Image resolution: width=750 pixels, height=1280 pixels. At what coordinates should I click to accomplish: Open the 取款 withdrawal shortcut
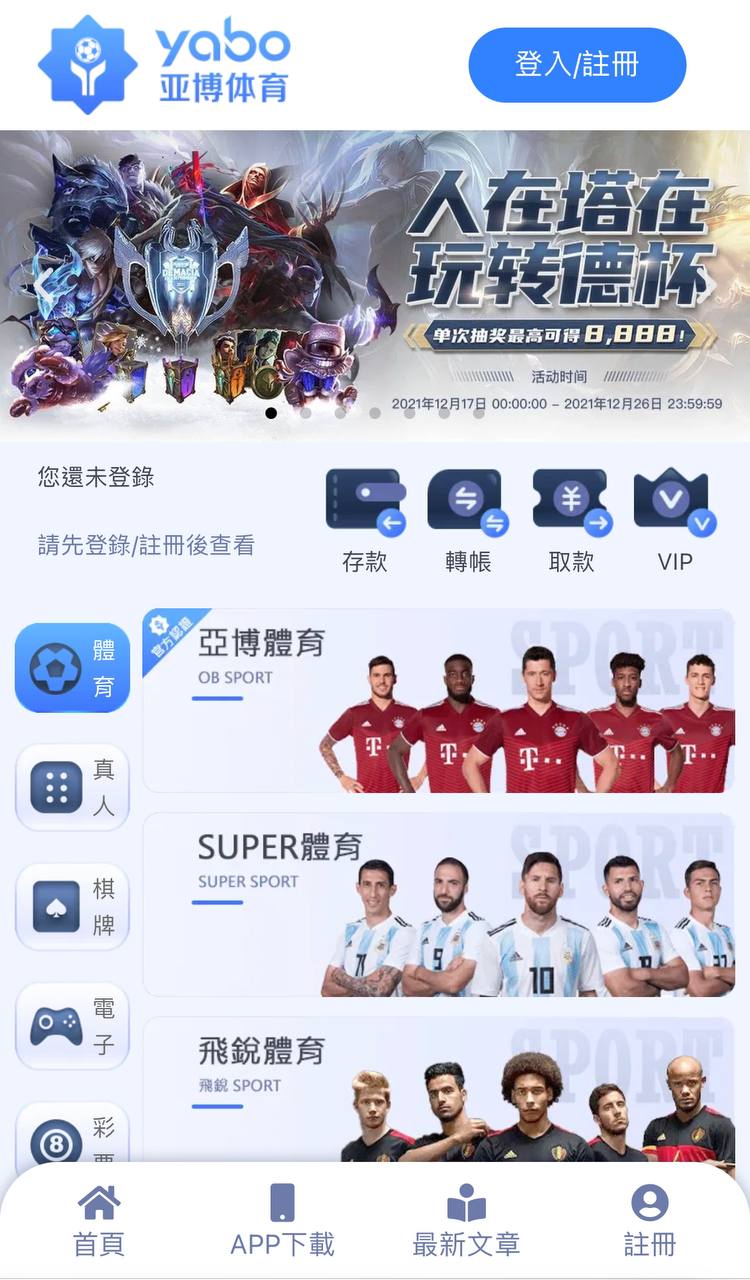[x=571, y=520]
